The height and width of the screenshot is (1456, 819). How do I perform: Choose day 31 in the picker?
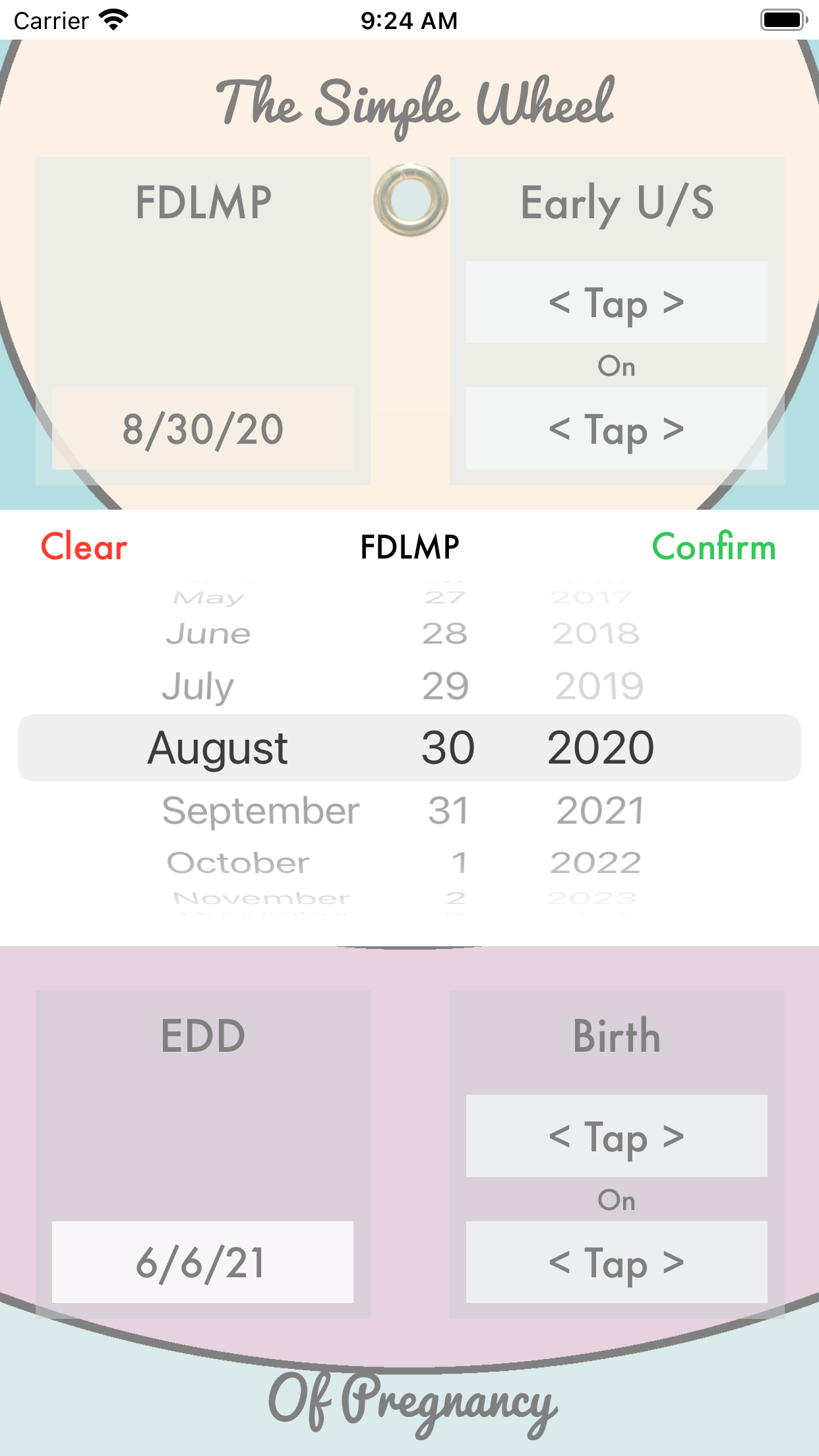pyautogui.click(x=448, y=810)
